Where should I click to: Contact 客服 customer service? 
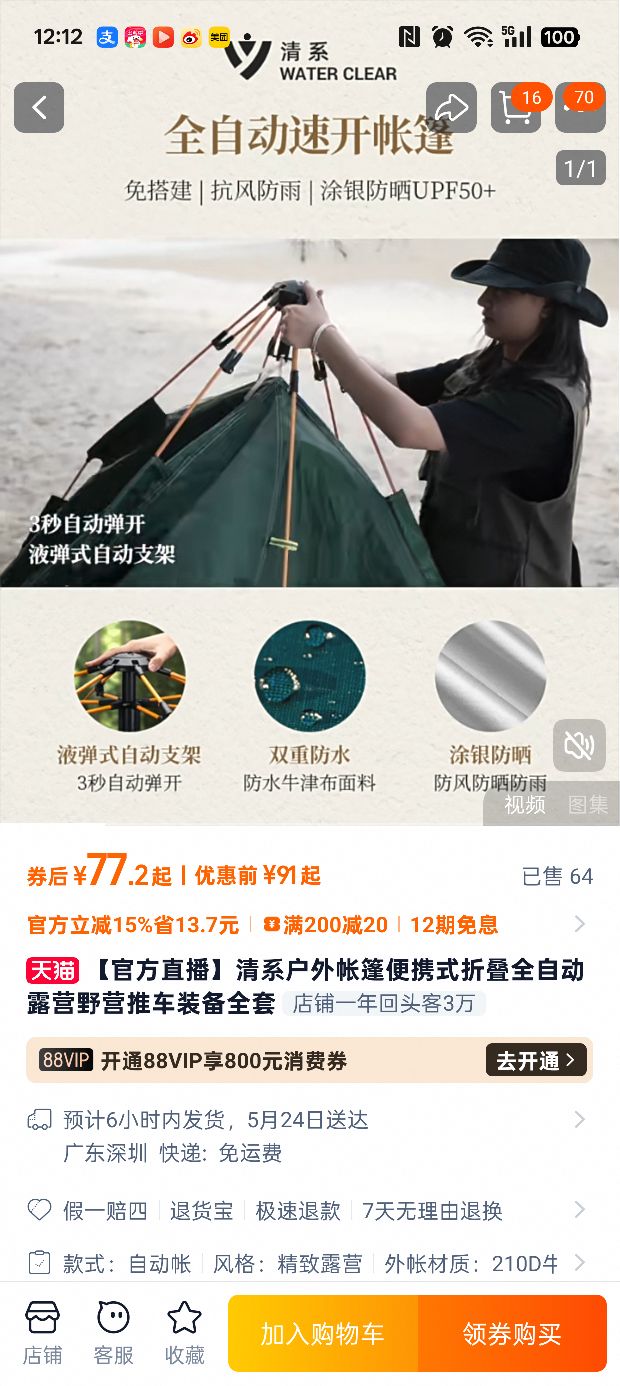click(x=113, y=1333)
